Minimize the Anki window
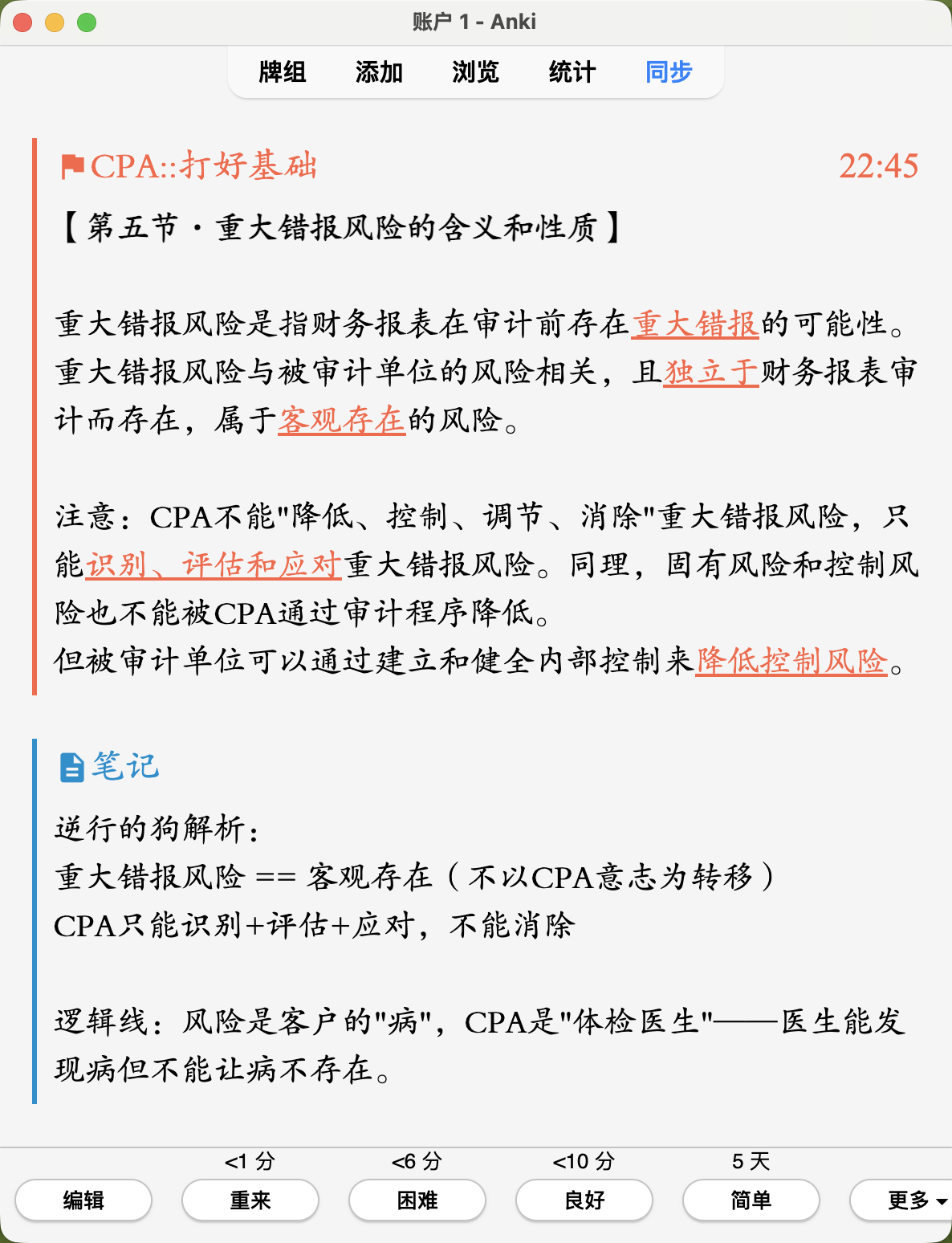This screenshot has width=952, height=1243. [x=55, y=22]
